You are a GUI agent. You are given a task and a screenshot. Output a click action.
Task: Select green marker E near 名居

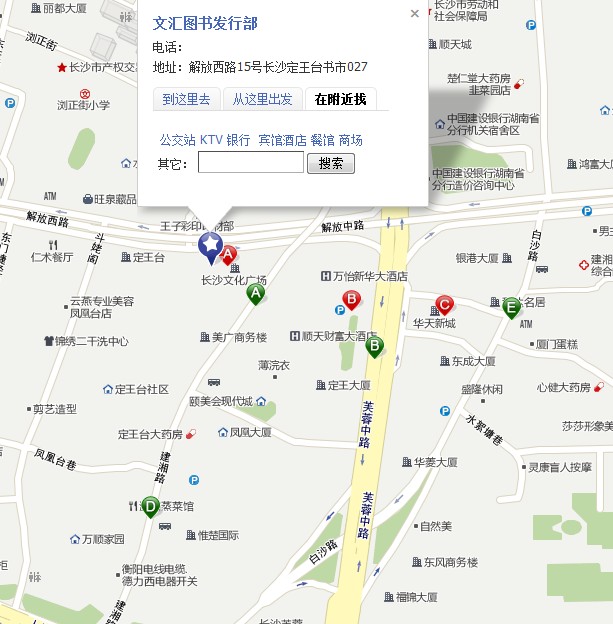point(511,306)
